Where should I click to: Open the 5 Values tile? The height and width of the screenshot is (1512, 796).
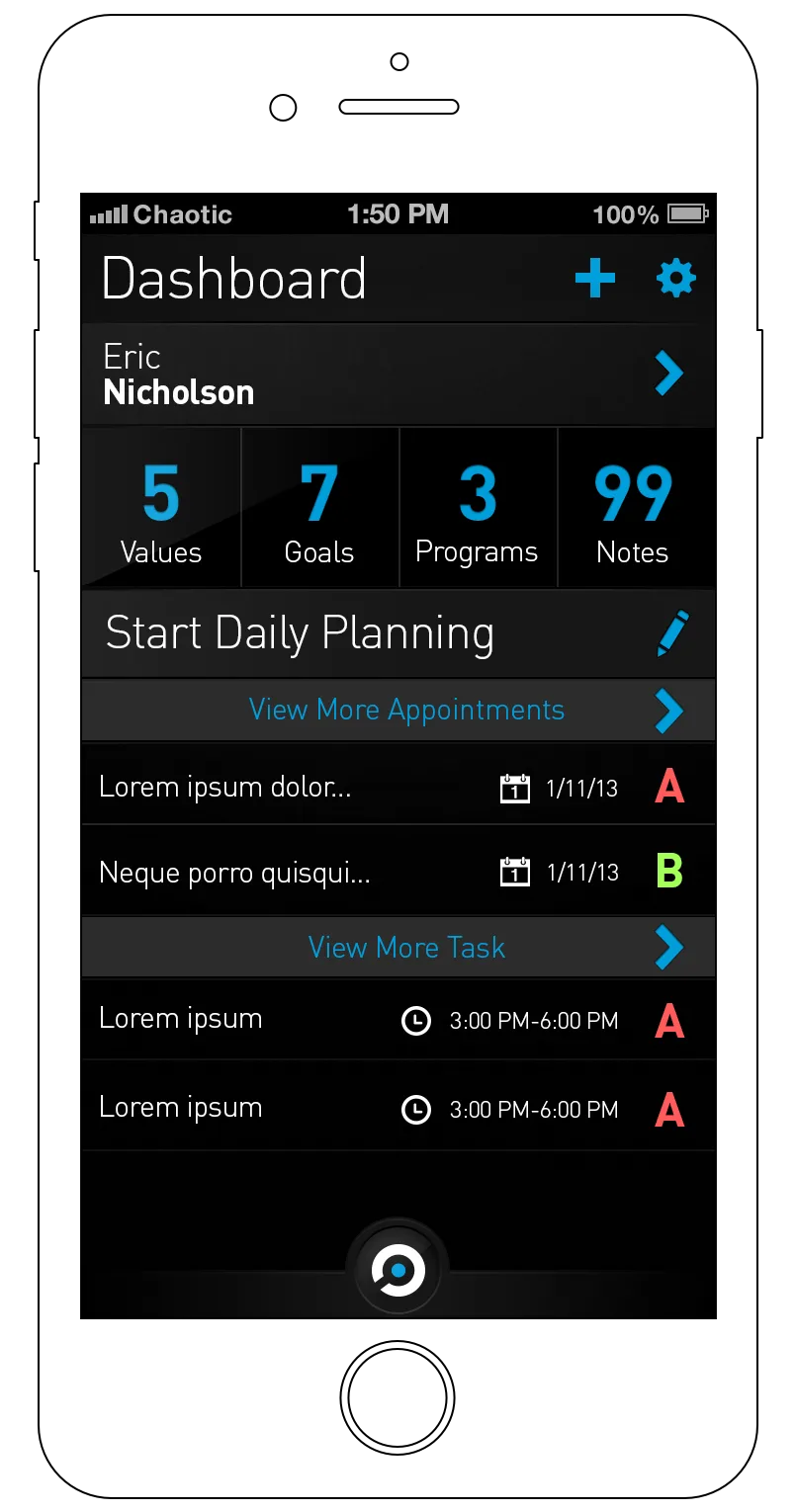pos(161,508)
